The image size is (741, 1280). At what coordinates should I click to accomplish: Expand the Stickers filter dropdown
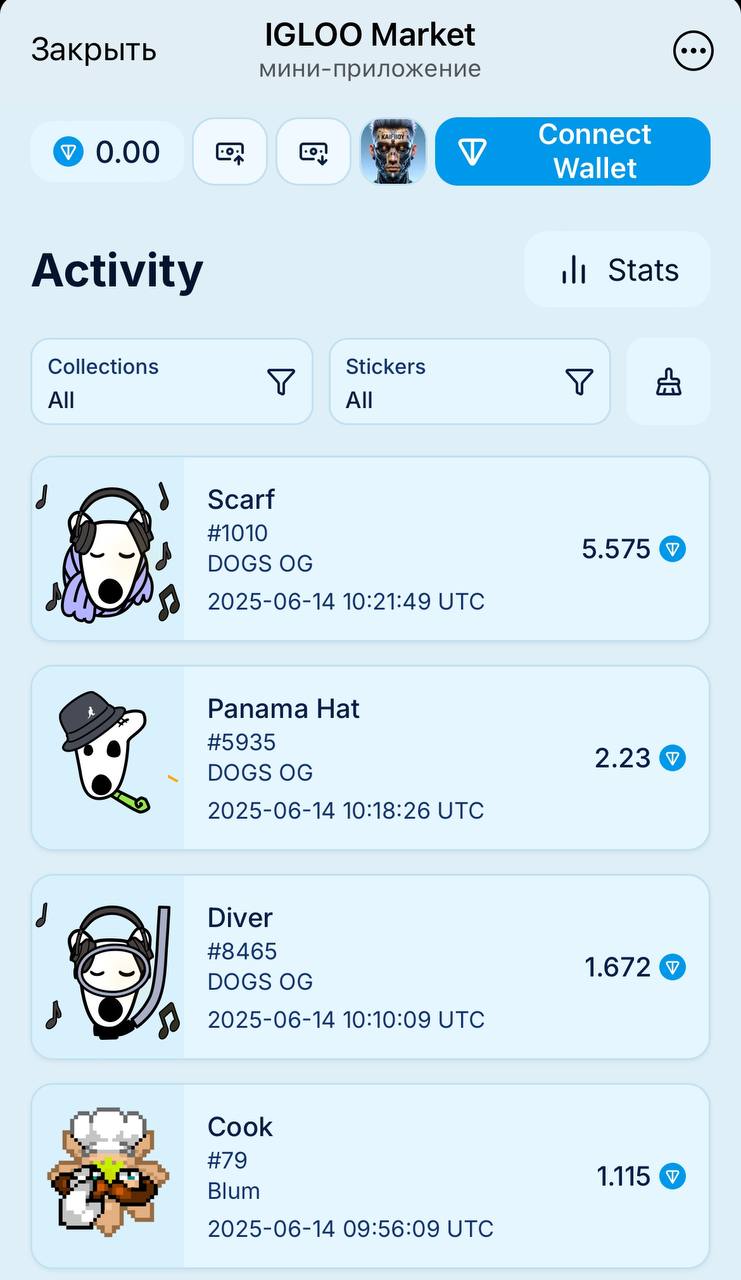(x=469, y=382)
